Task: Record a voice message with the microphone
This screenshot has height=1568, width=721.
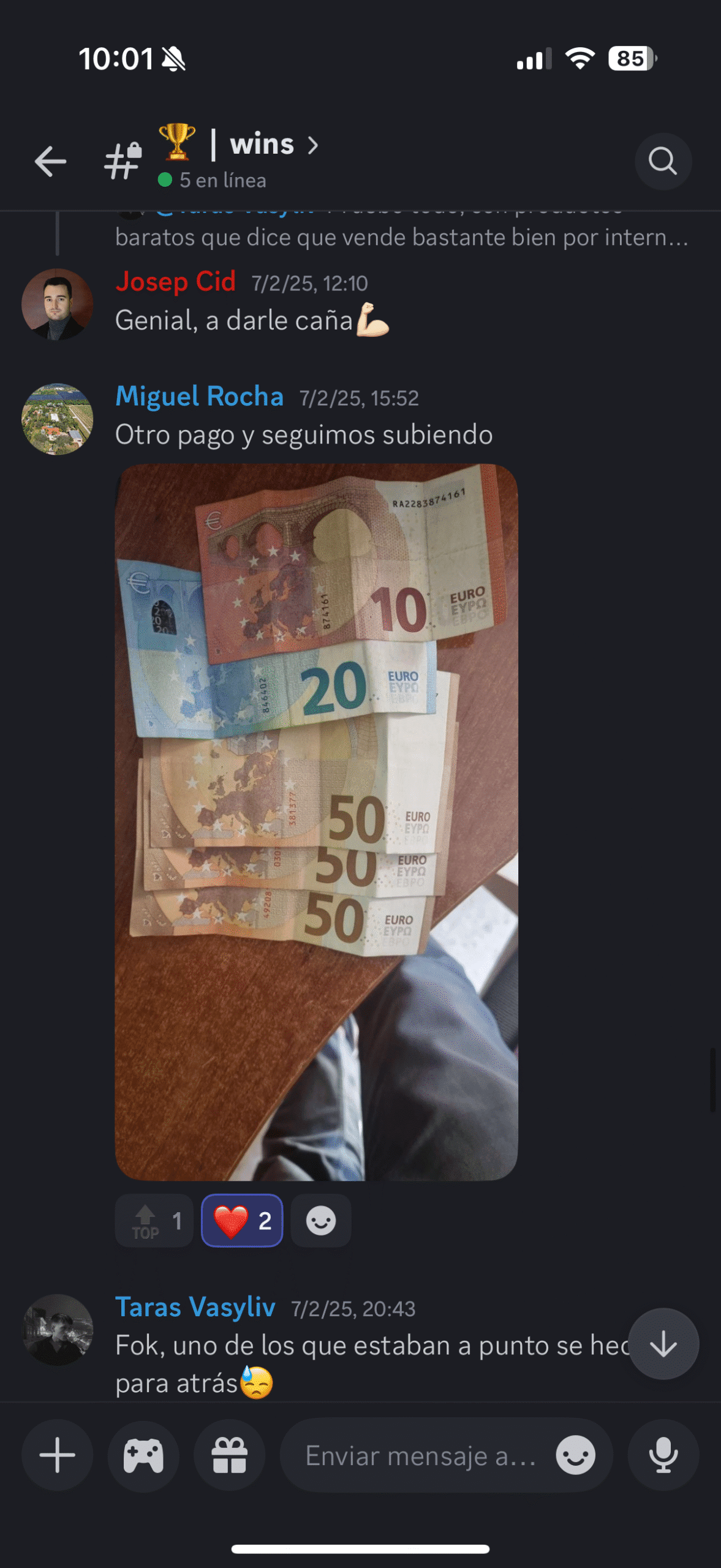Action: point(663,1455)
